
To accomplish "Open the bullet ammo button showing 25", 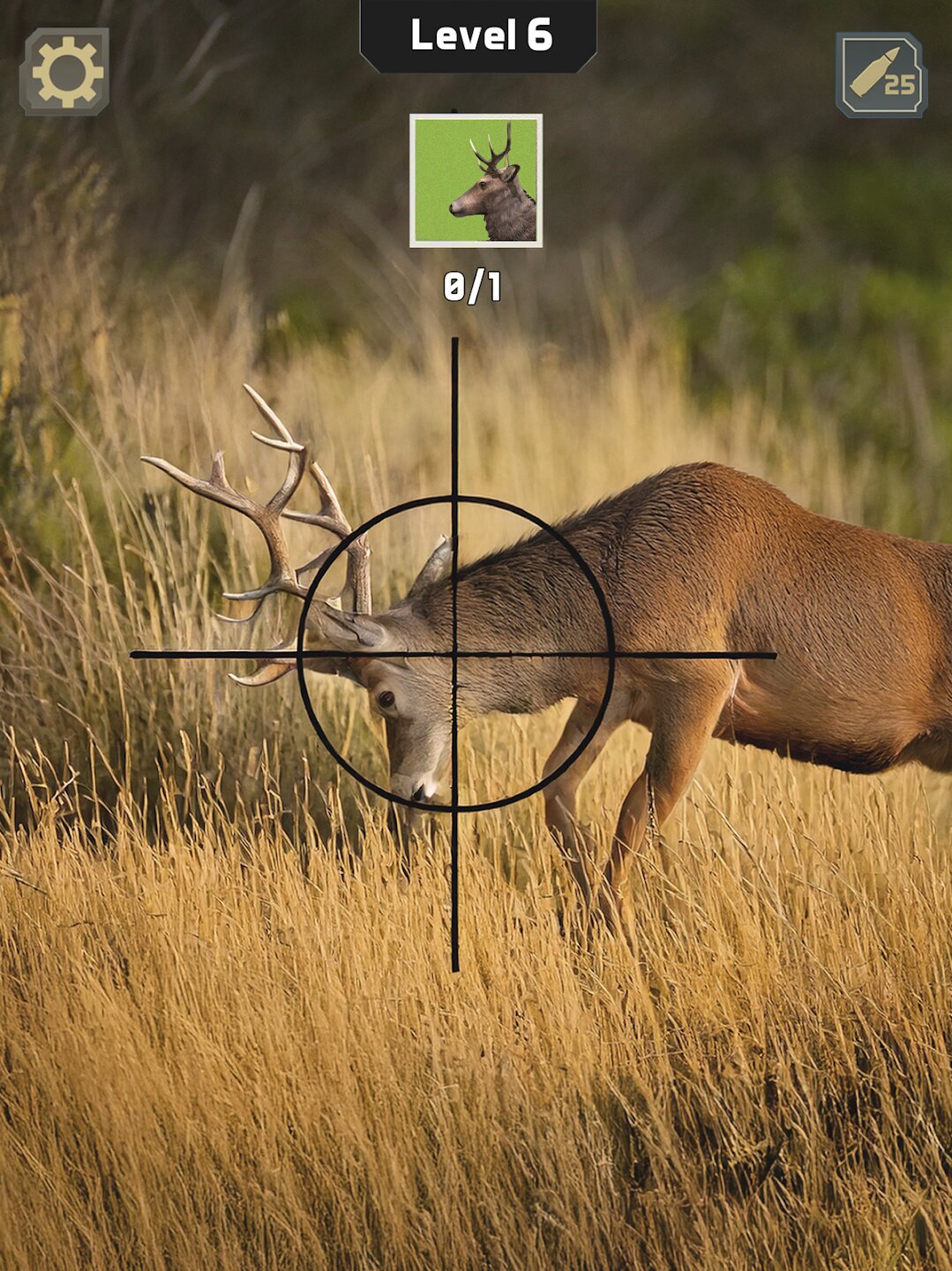I will (881, 76).
